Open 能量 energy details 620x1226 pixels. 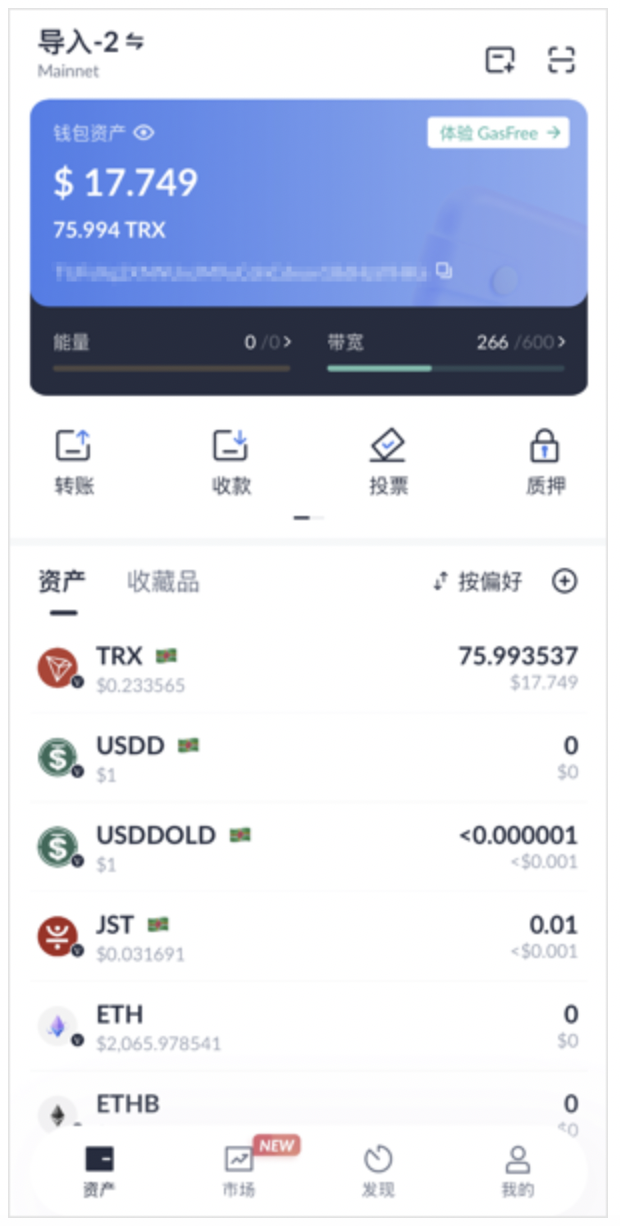tap(170, 343)
